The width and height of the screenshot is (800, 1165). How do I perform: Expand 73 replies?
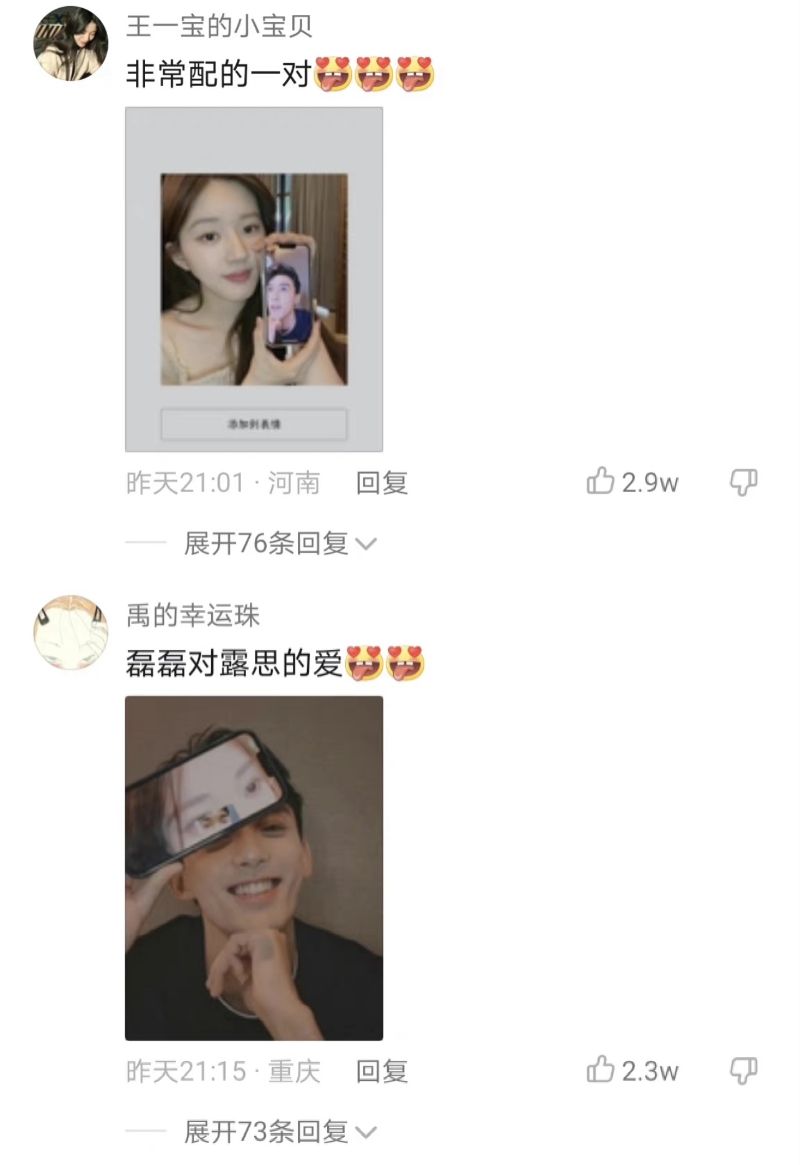278,1131
